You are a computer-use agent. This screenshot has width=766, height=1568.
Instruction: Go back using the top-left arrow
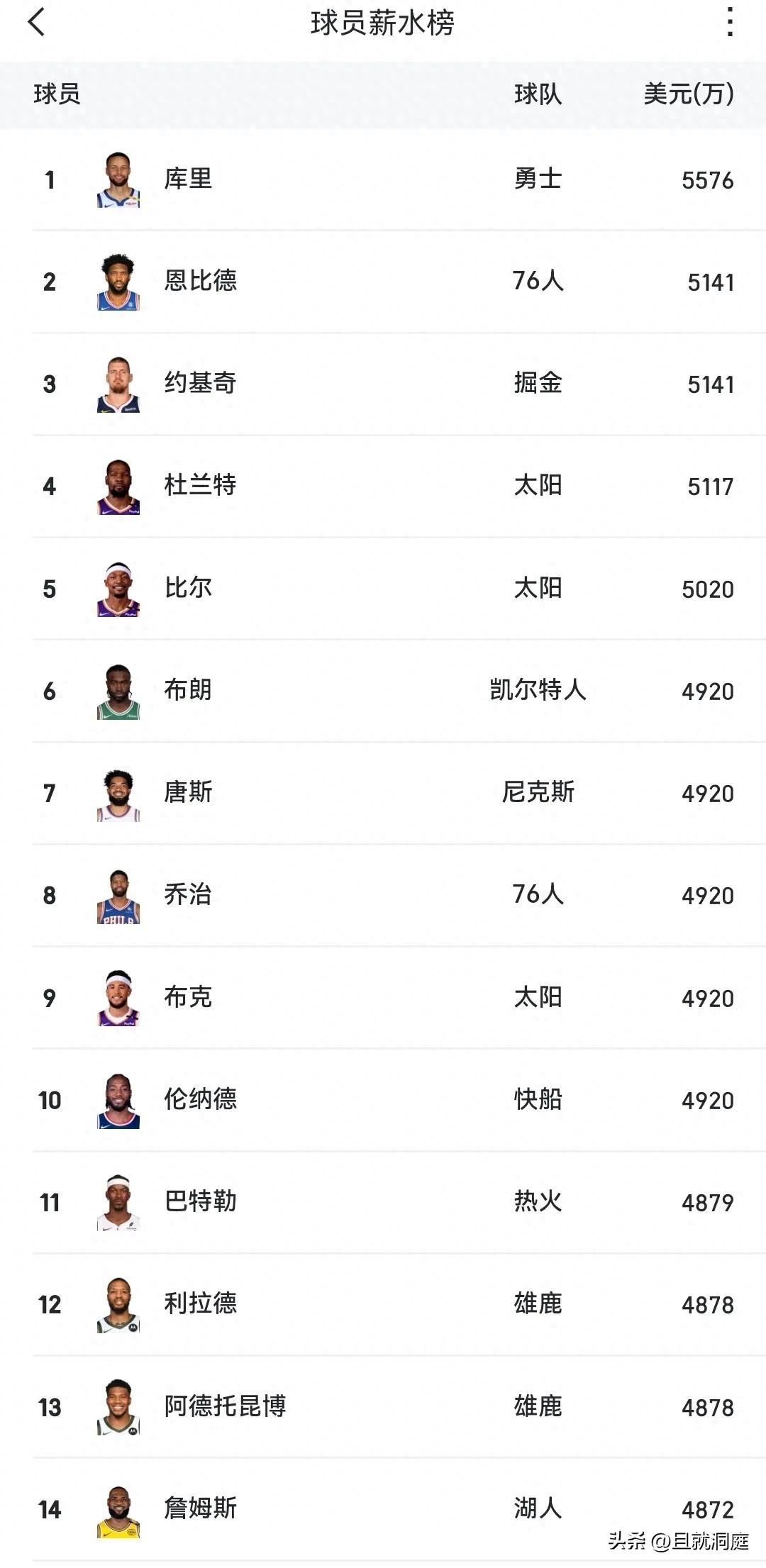point(36,22)
